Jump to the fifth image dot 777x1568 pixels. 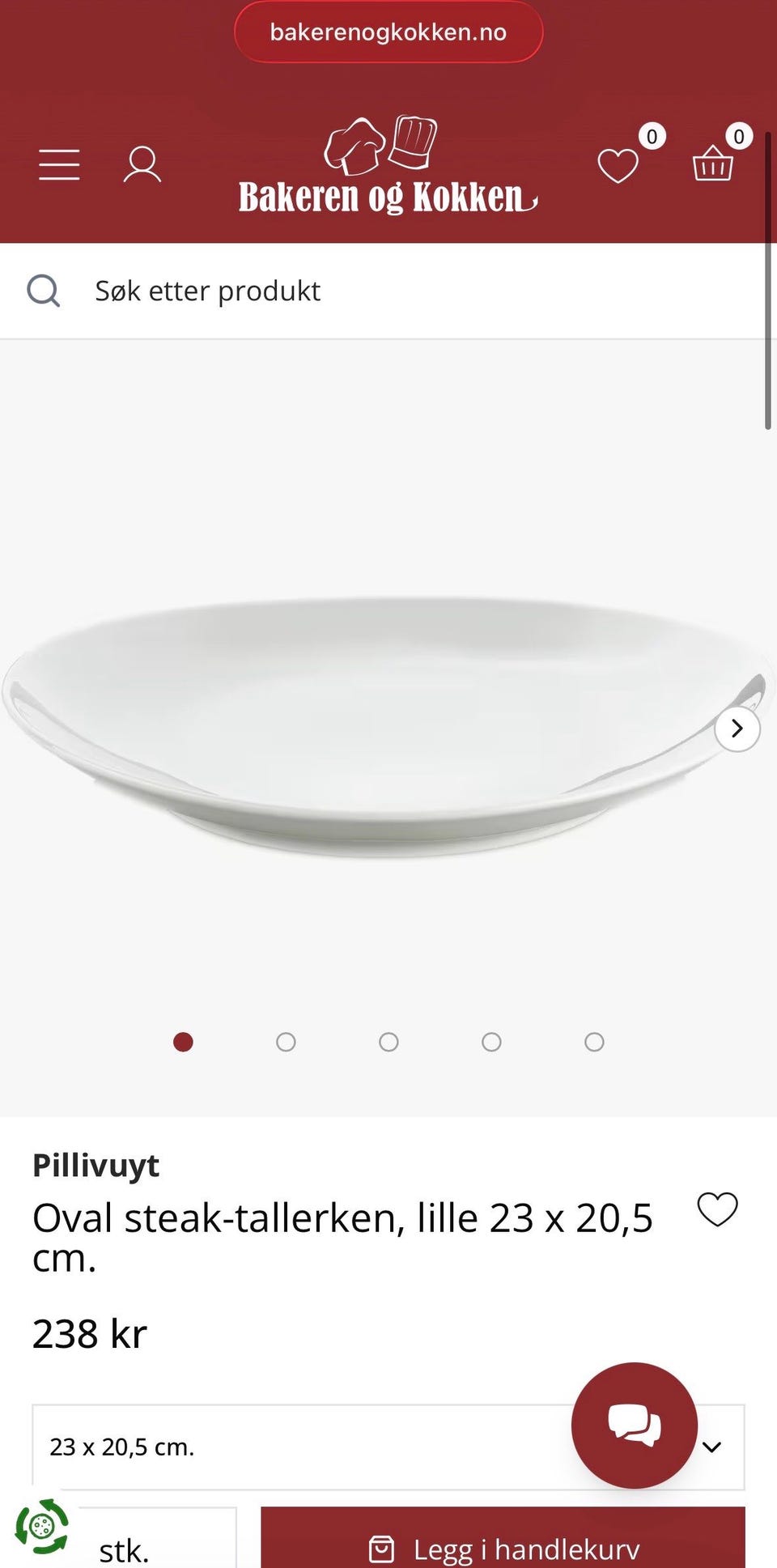coord(594,1042)
